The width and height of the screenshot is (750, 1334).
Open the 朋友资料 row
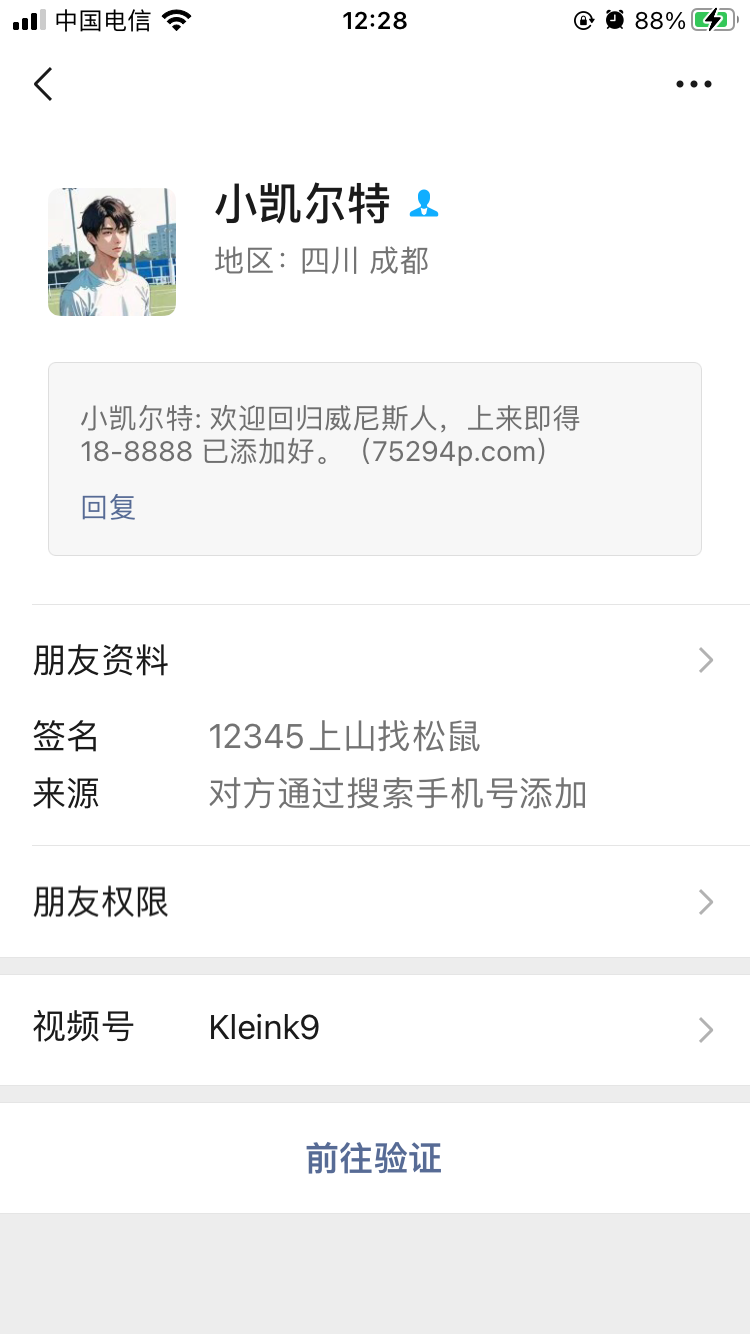pyautogui.click(x=375, y=660)
